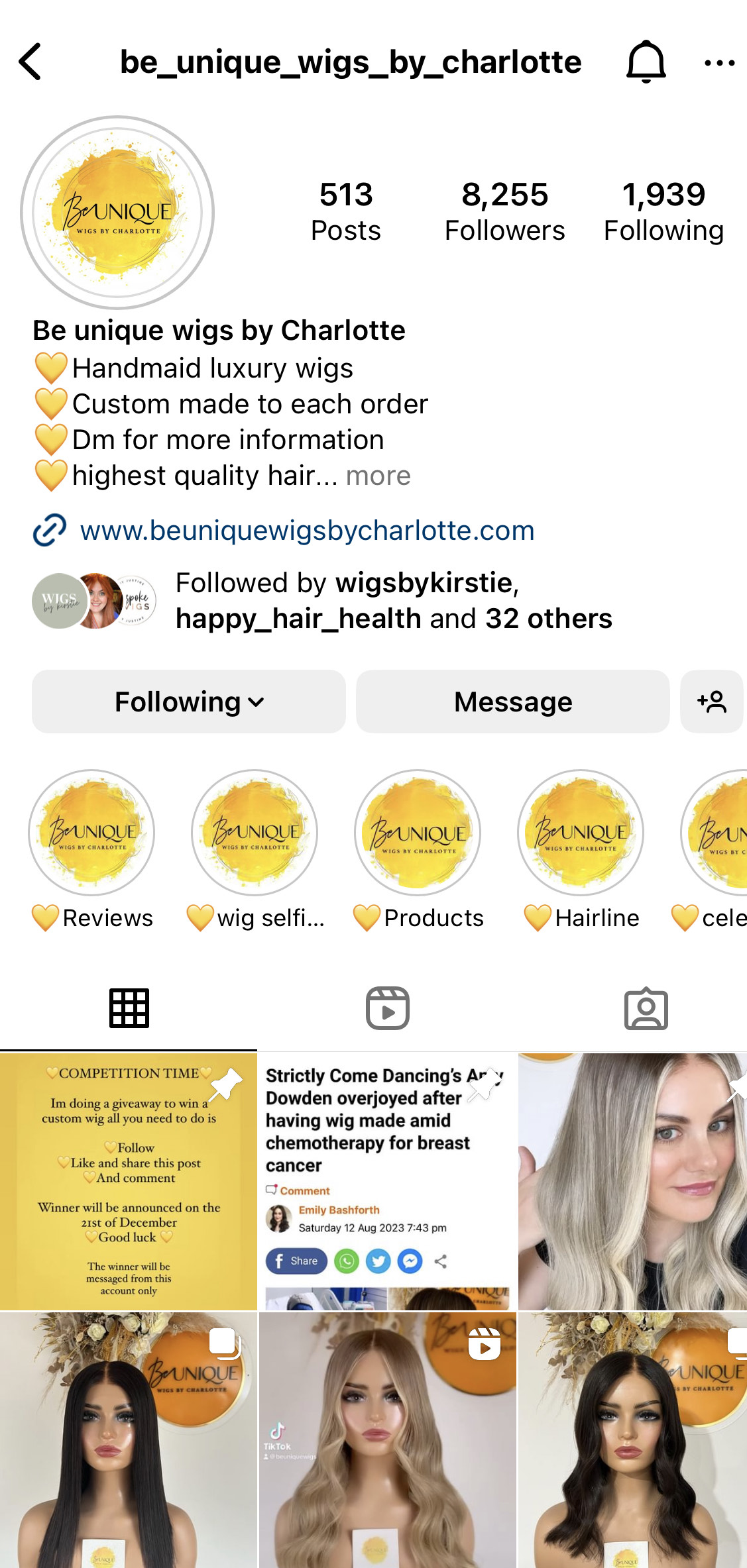The image size is (747, 1568).
Task: Open the Products story highlight
Action: [418, 833]
